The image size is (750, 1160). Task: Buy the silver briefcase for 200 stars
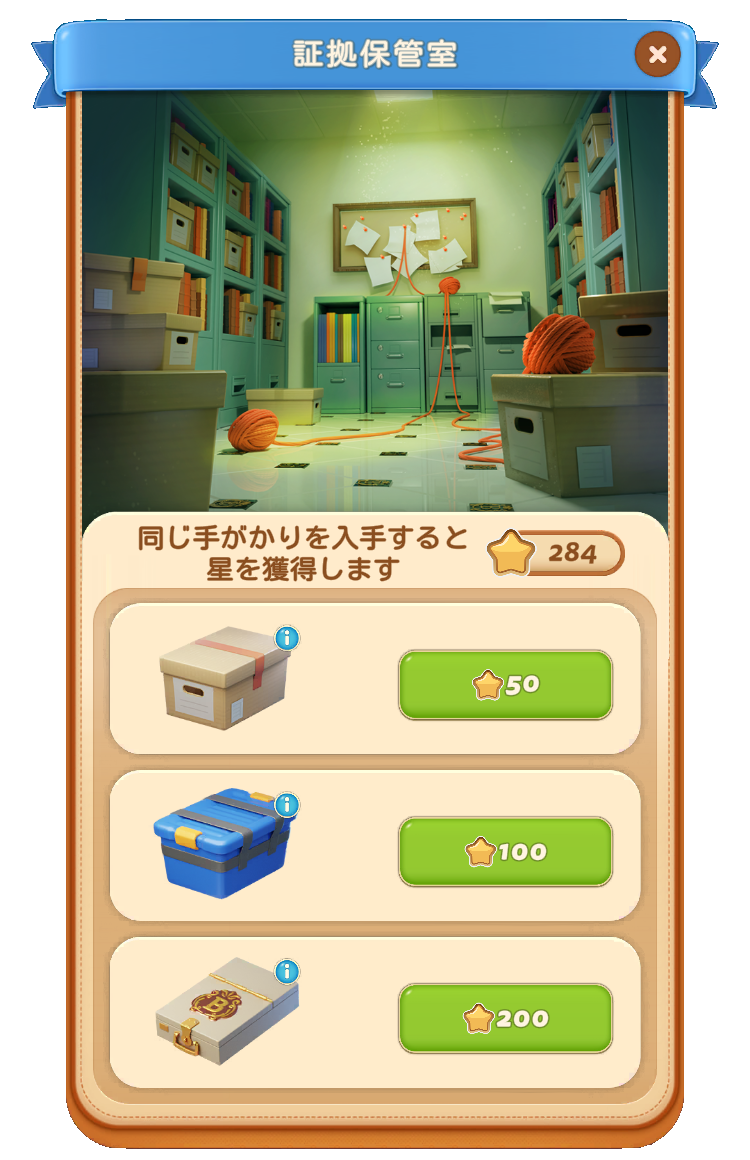[x=505, y=1018]
